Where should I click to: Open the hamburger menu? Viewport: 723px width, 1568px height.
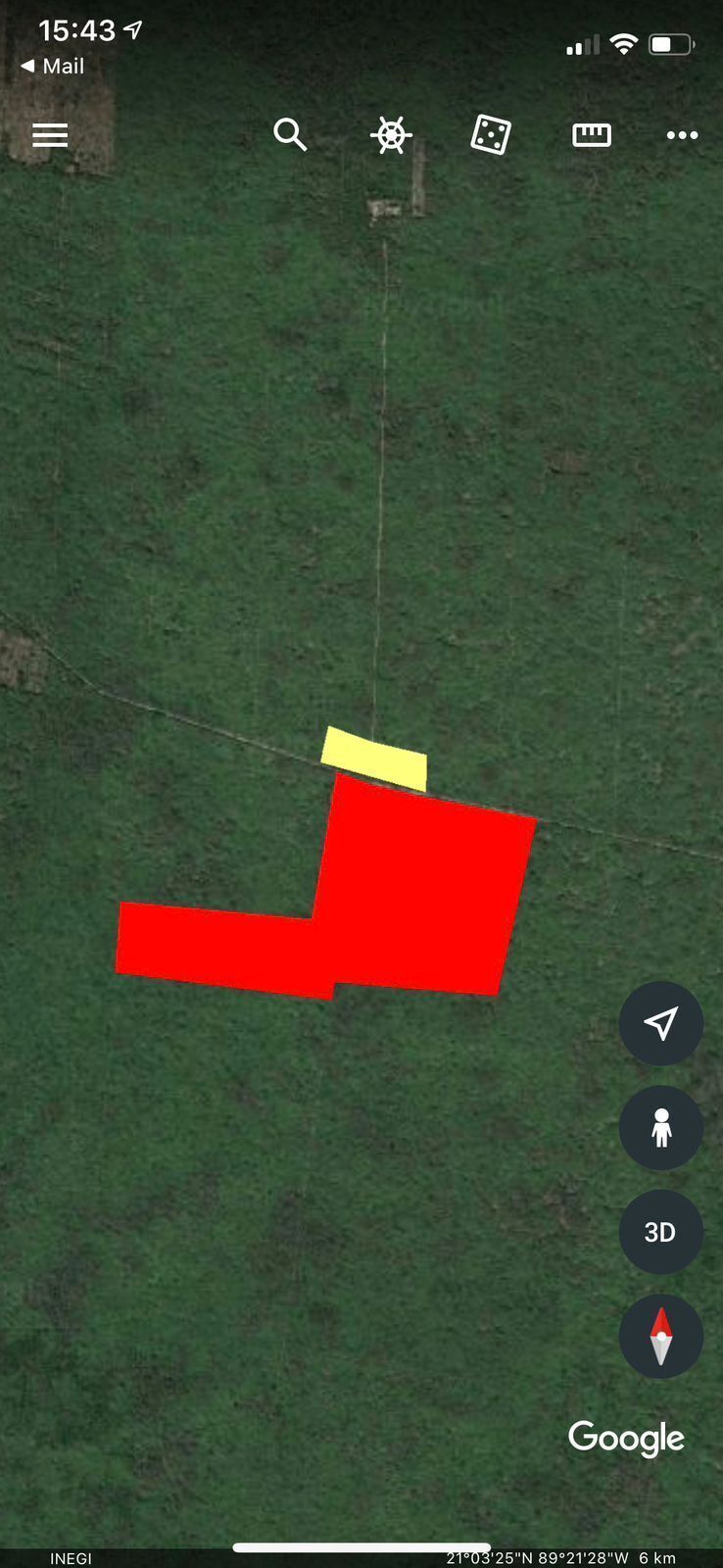point(50,135)
